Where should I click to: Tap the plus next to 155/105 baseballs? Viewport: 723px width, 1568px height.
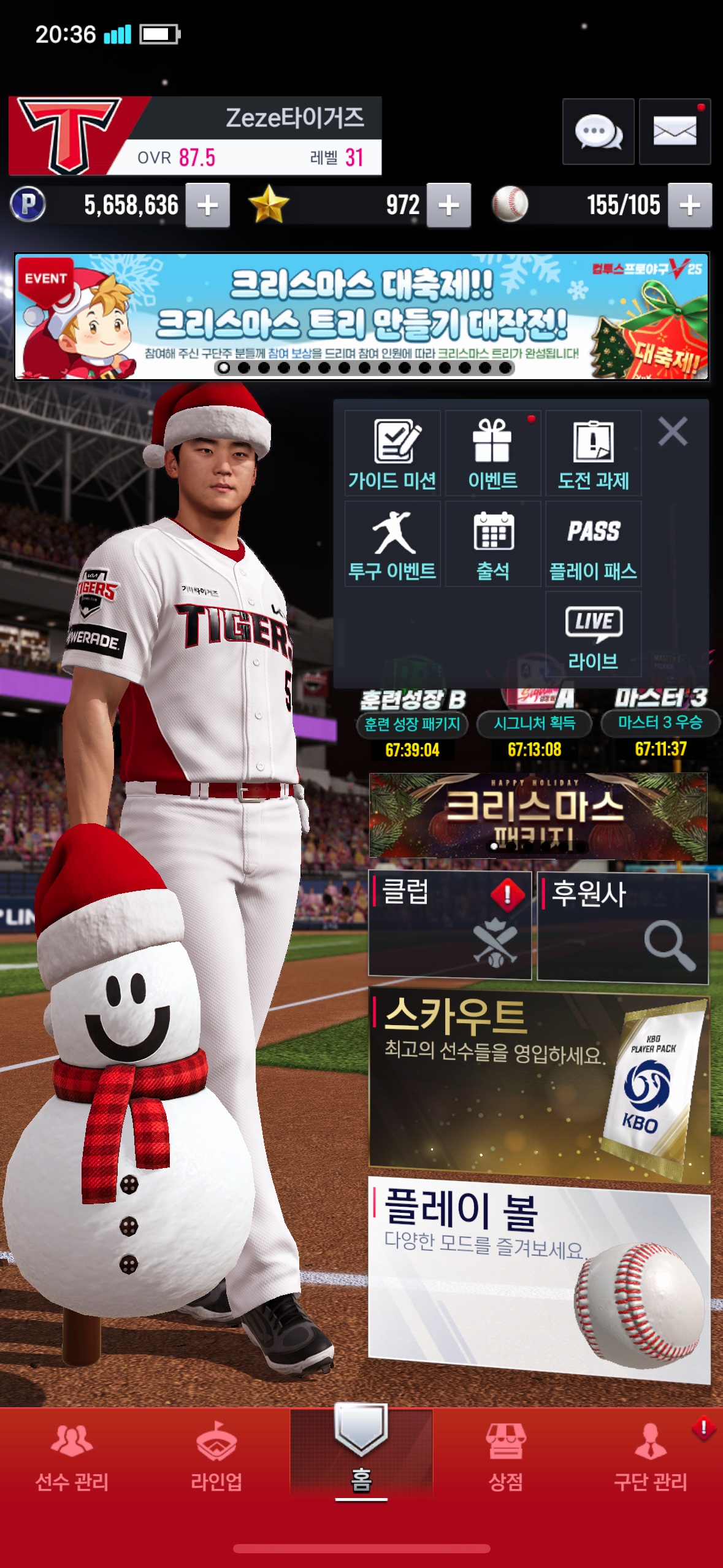tap(690, 205)
